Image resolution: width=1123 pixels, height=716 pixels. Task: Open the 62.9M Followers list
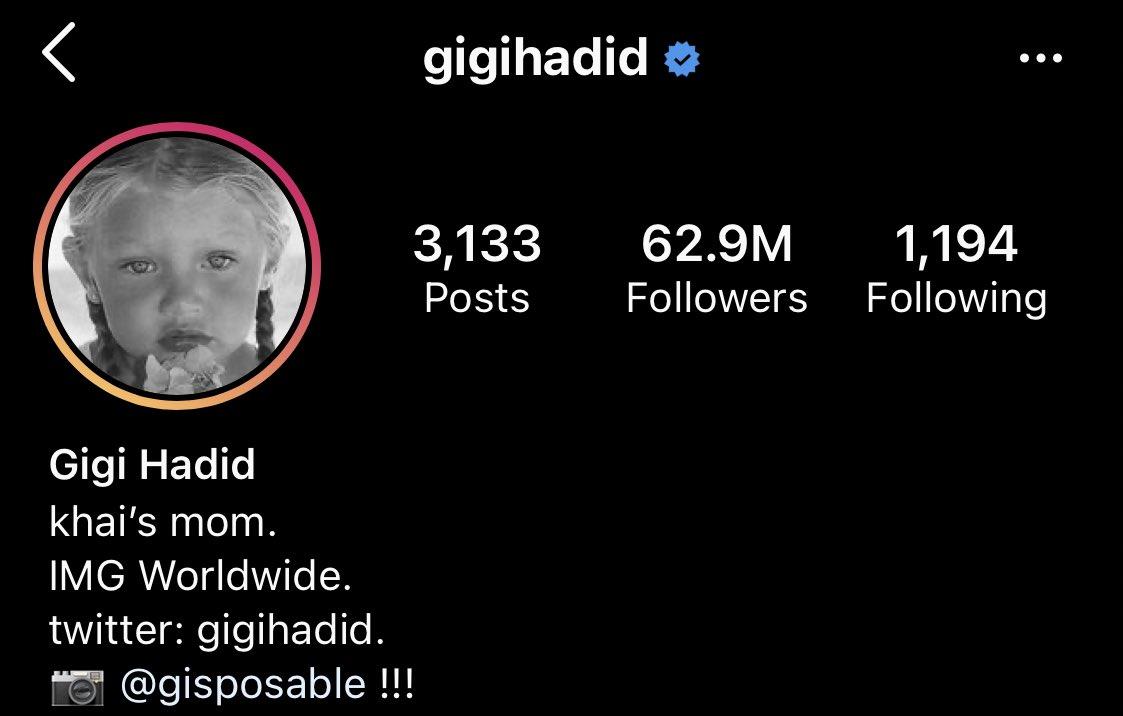click(716, 270)
